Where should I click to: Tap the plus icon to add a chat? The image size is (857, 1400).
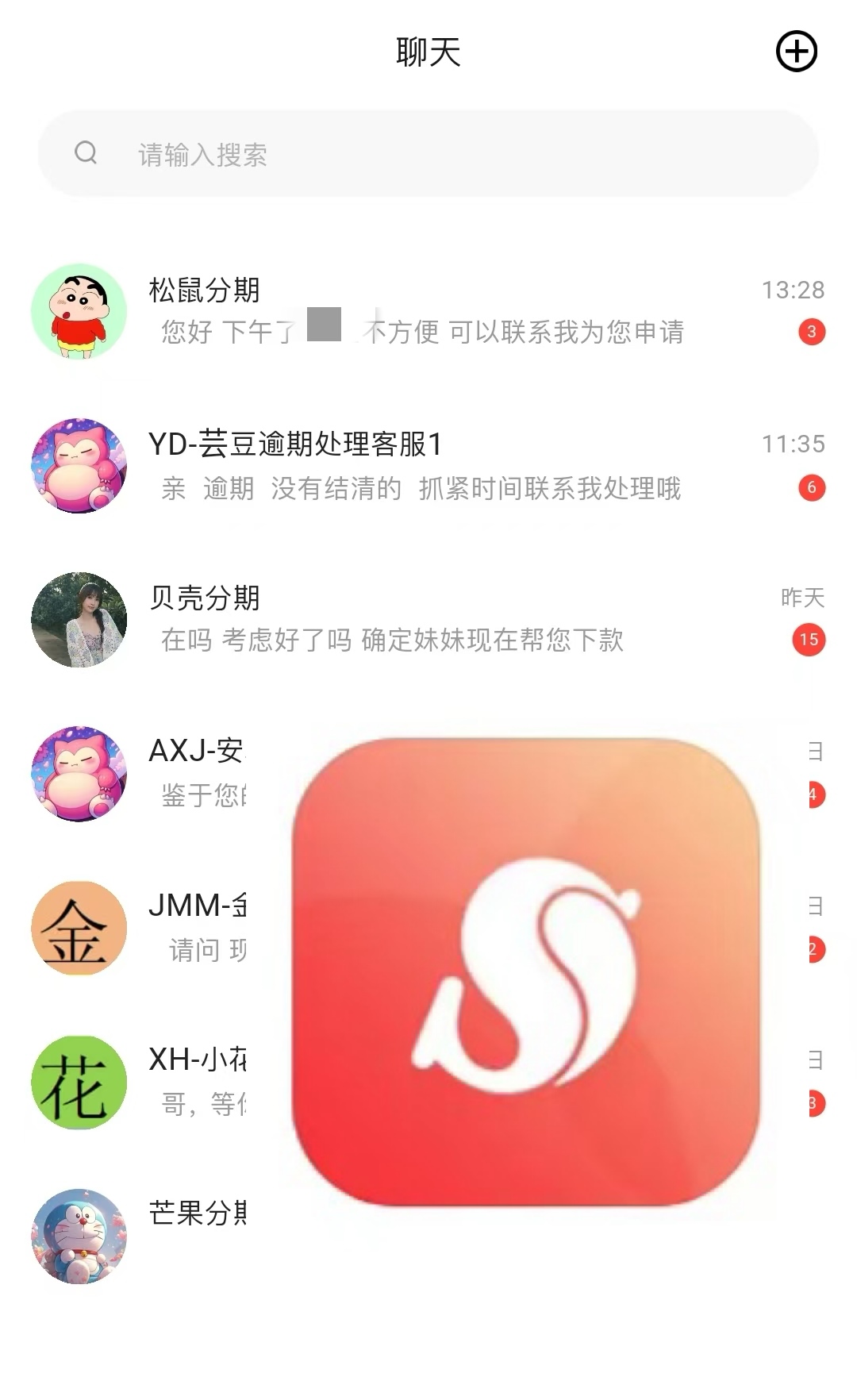click(x=796, y=52)
